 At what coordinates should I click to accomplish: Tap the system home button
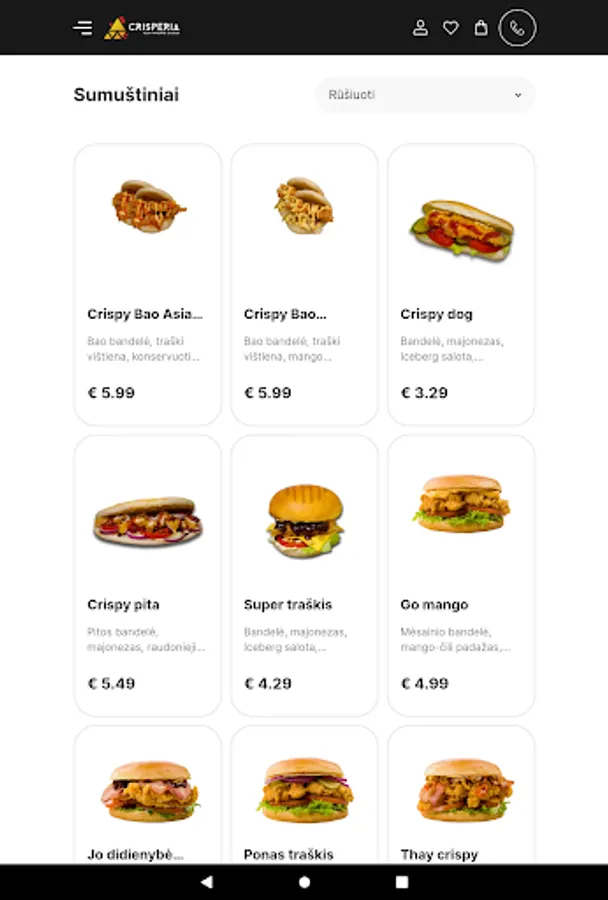(304, 882)
